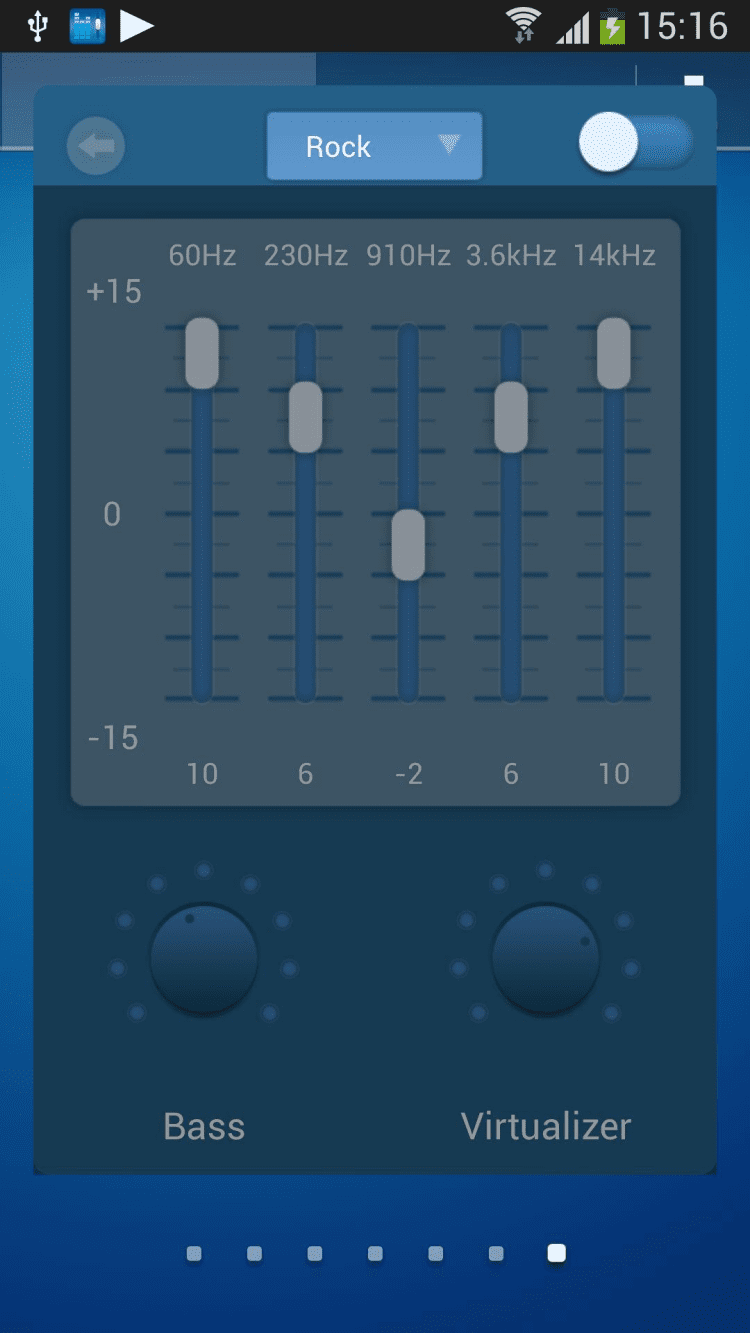Tap the back arrow button

(96, 147)
